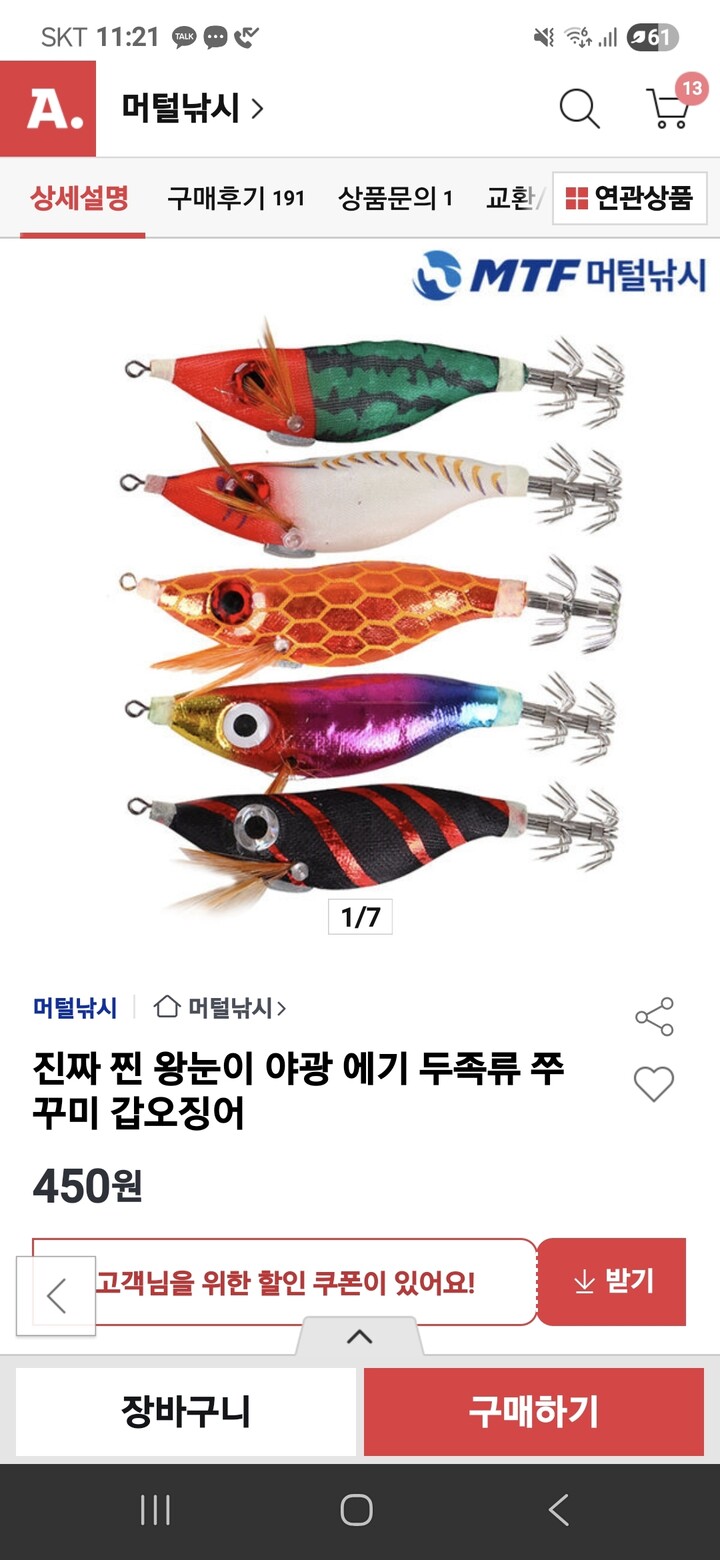720x1560 pixels.
Task: Tap the heart to favorite this product
Action: pos(655,1083)
